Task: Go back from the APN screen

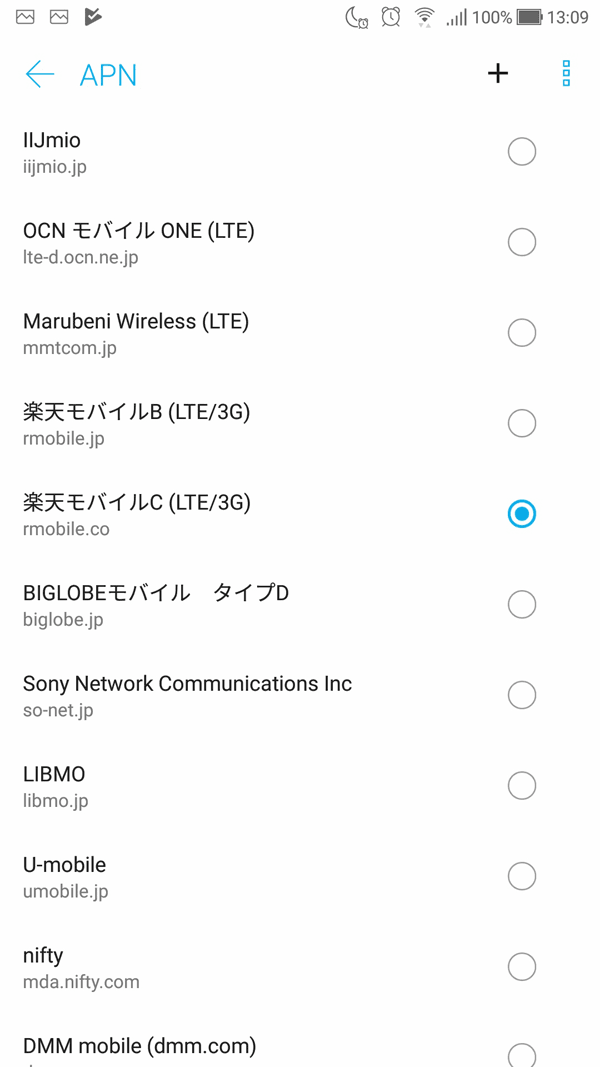Action: [39, 74]
